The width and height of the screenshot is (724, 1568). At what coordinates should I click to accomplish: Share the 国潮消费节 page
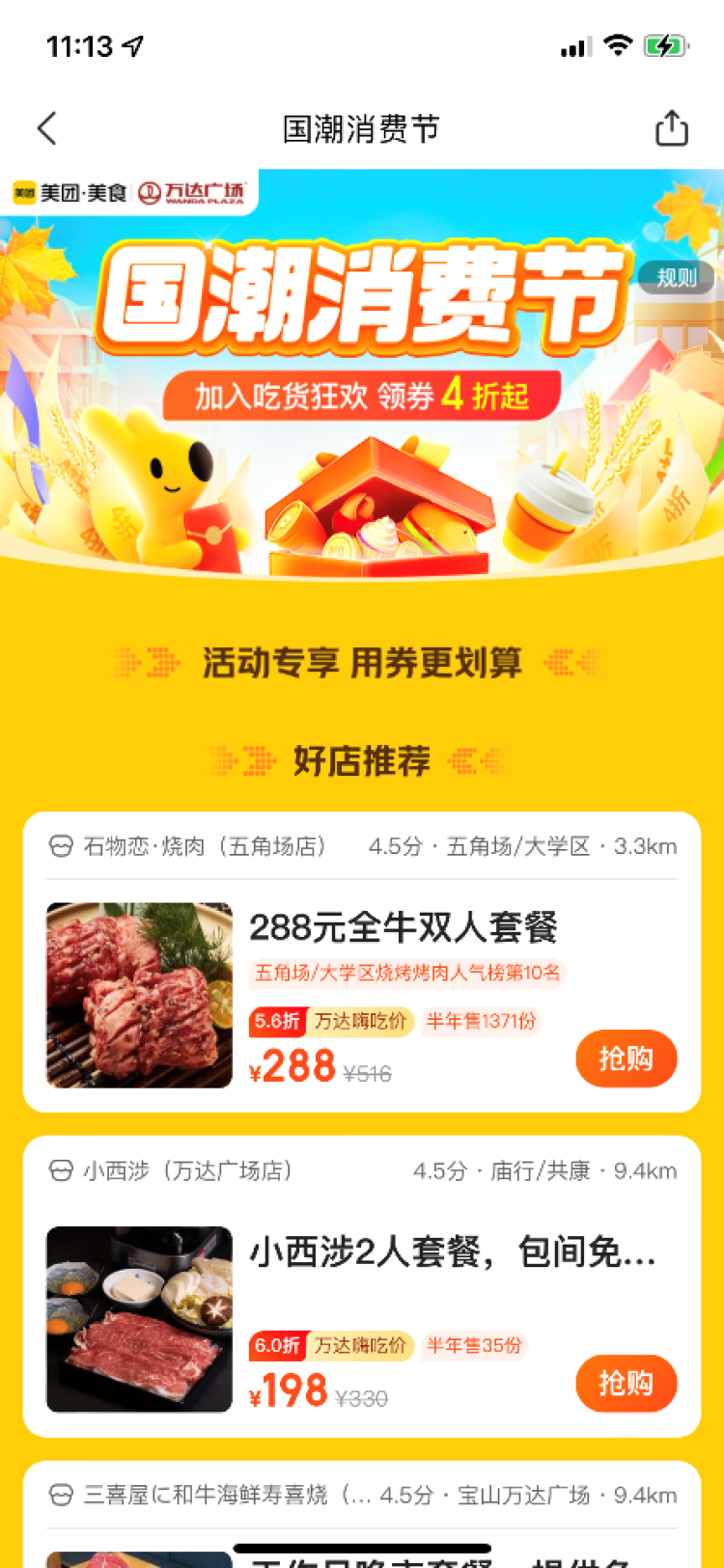click(672, 128)
